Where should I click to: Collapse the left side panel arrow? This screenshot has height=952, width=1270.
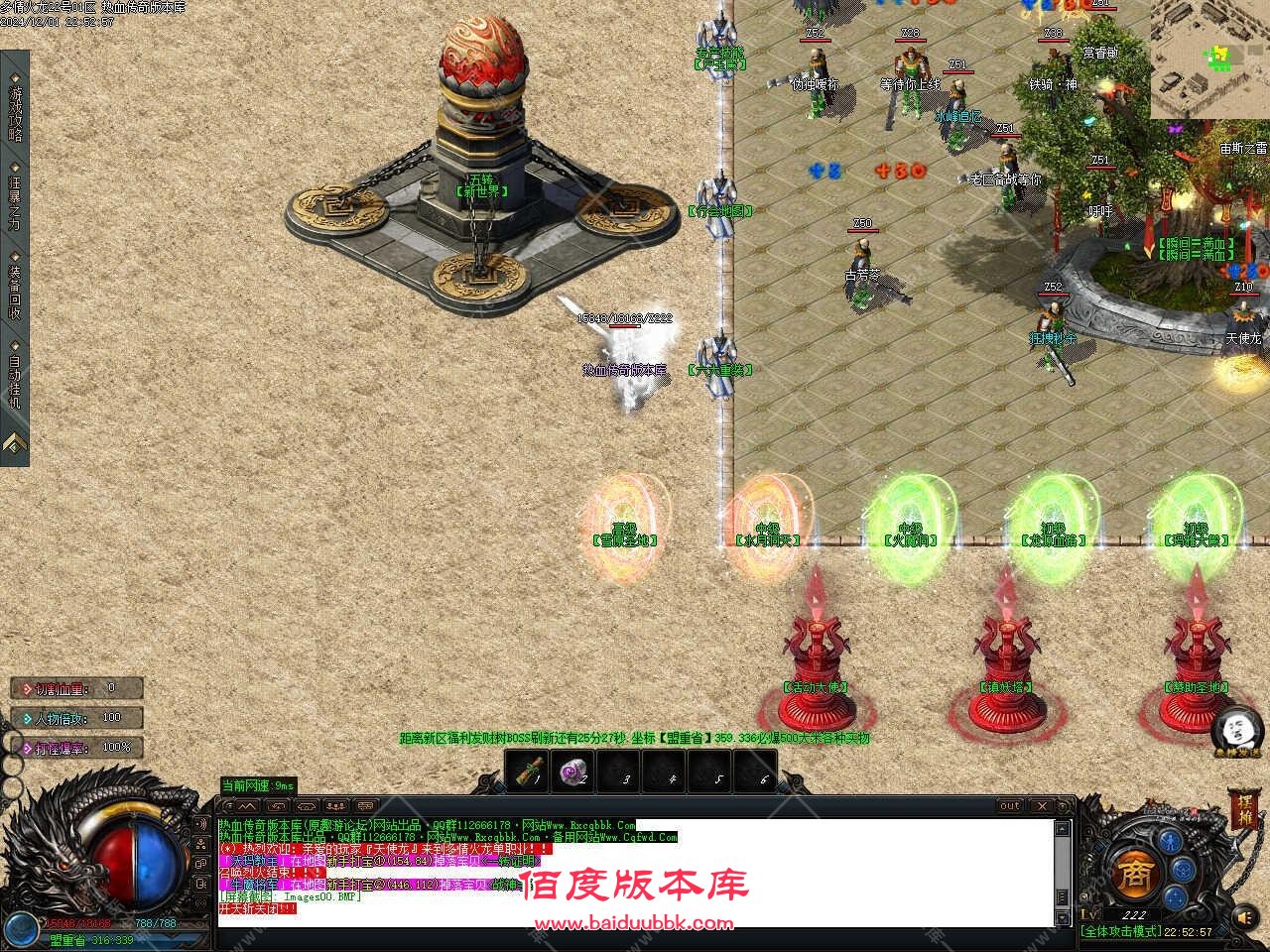(x=14, y=444)
